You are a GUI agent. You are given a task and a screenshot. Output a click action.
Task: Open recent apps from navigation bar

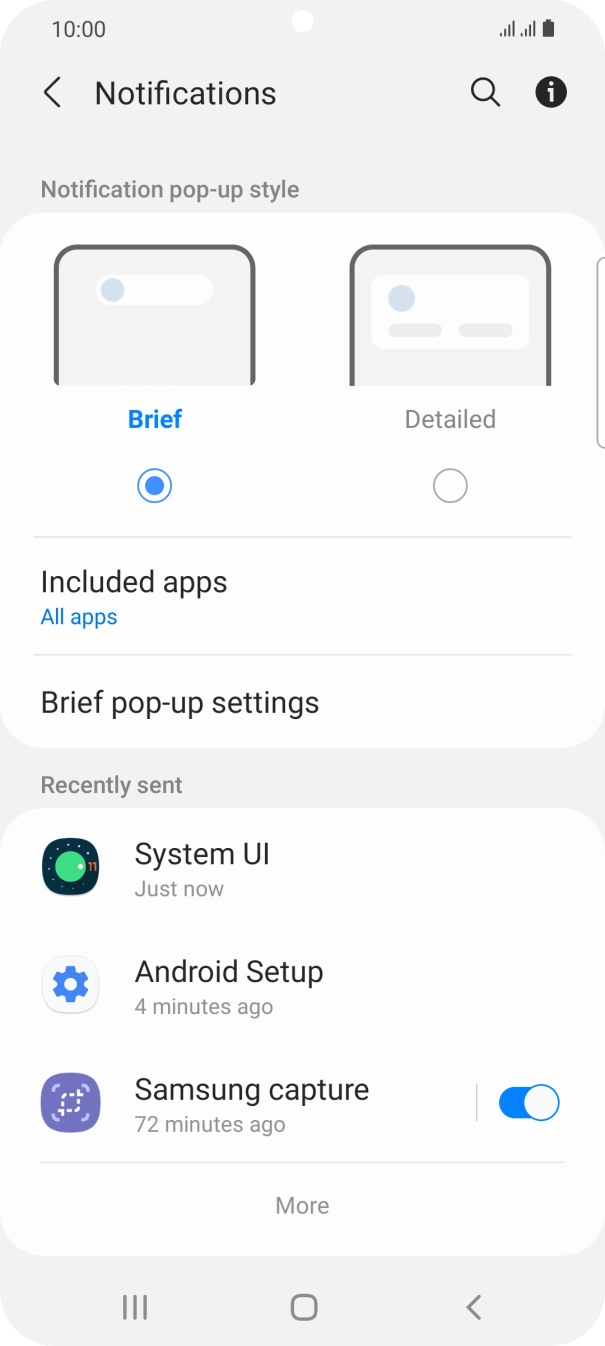tap(135, 1307)
